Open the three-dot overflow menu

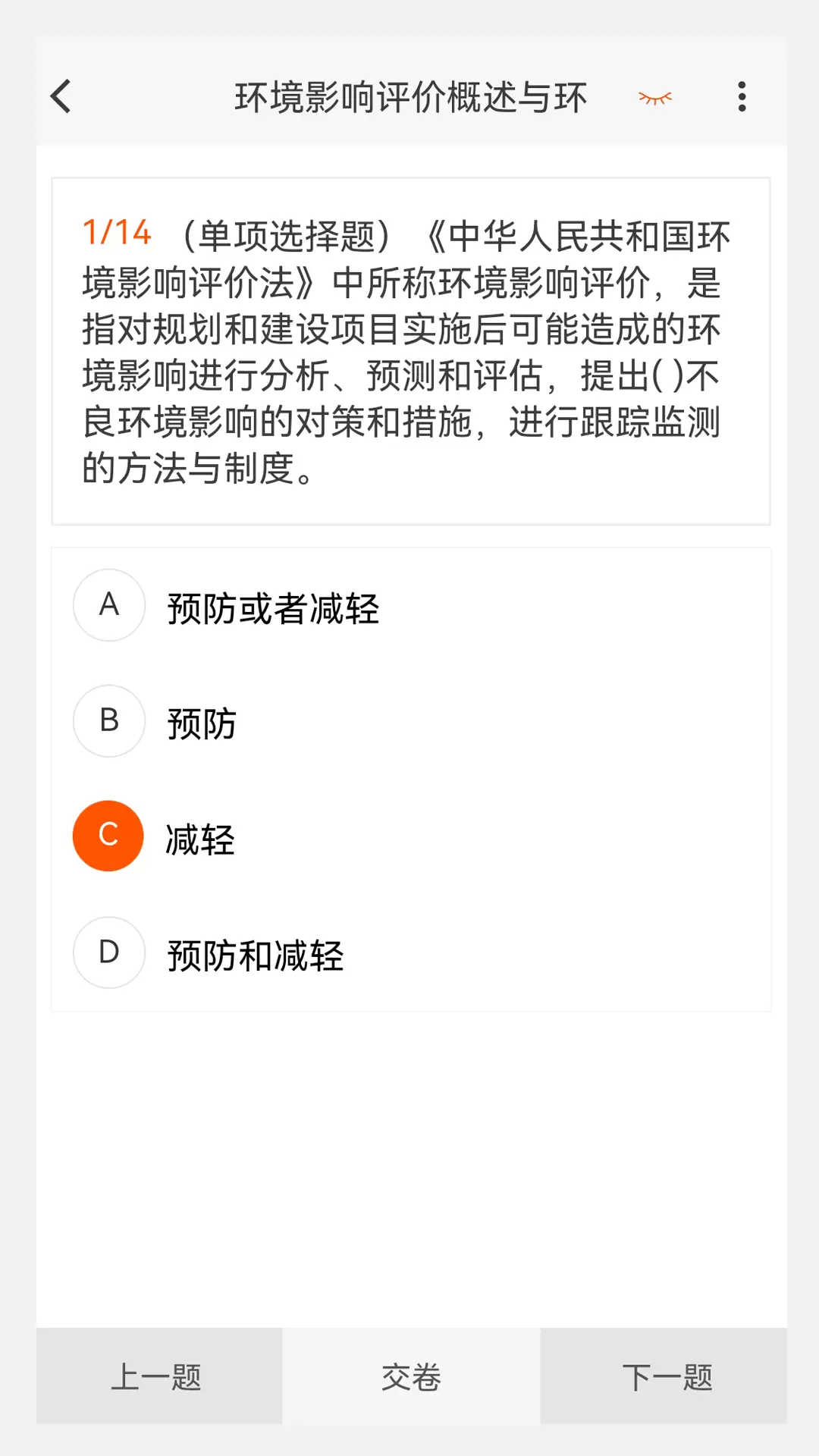[x=742, y=97]
